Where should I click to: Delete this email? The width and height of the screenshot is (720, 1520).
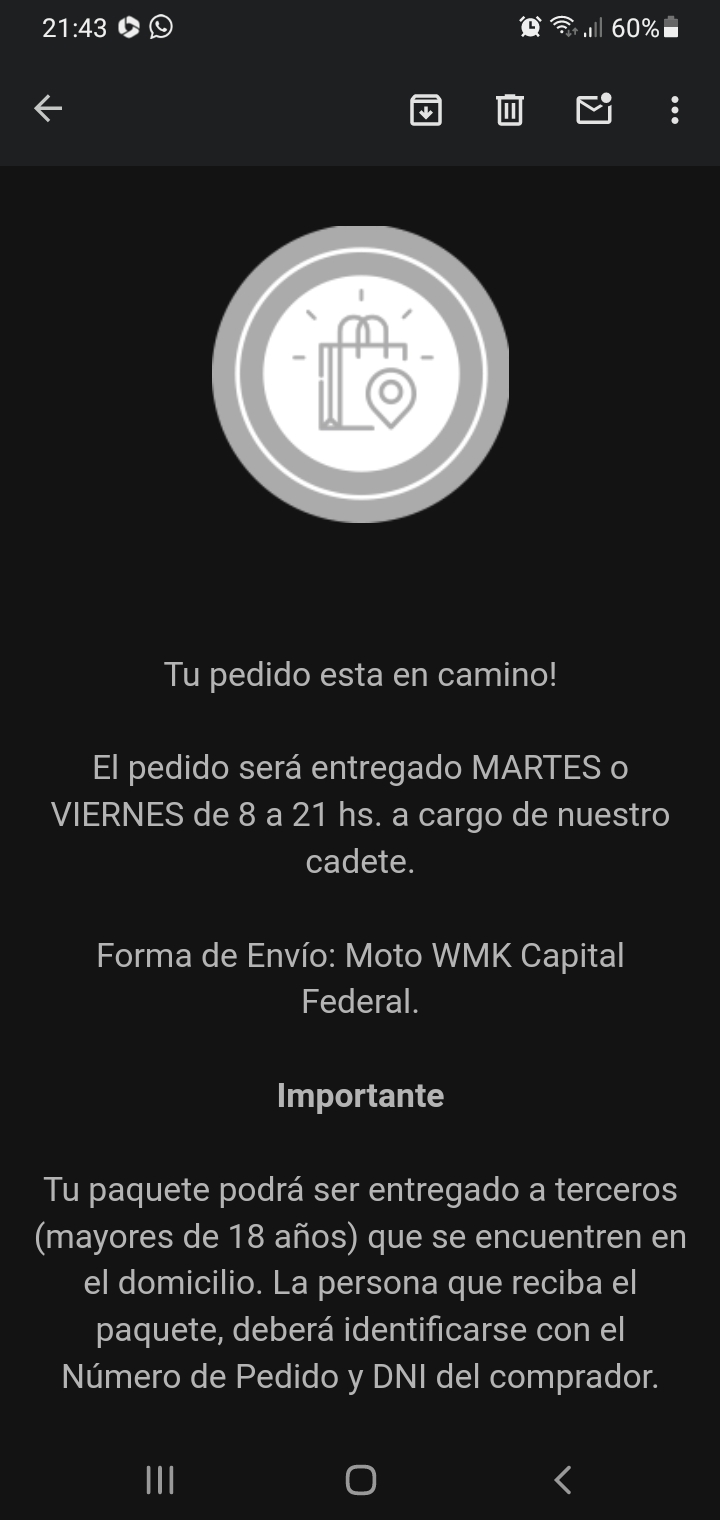510,109
